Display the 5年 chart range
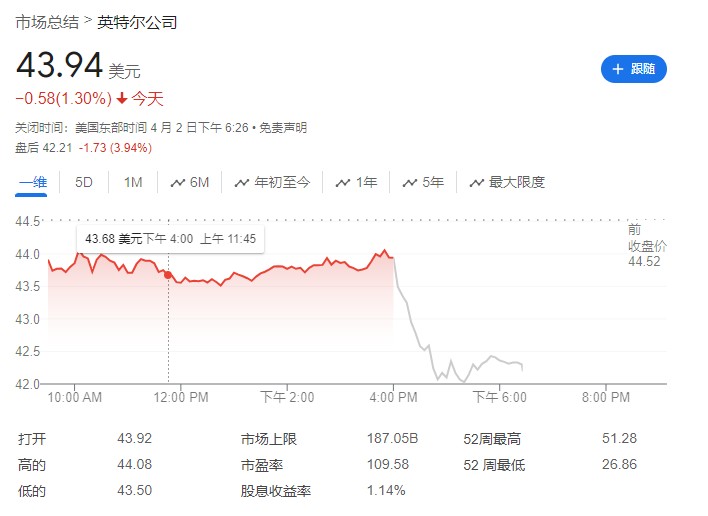 point(423,182)
